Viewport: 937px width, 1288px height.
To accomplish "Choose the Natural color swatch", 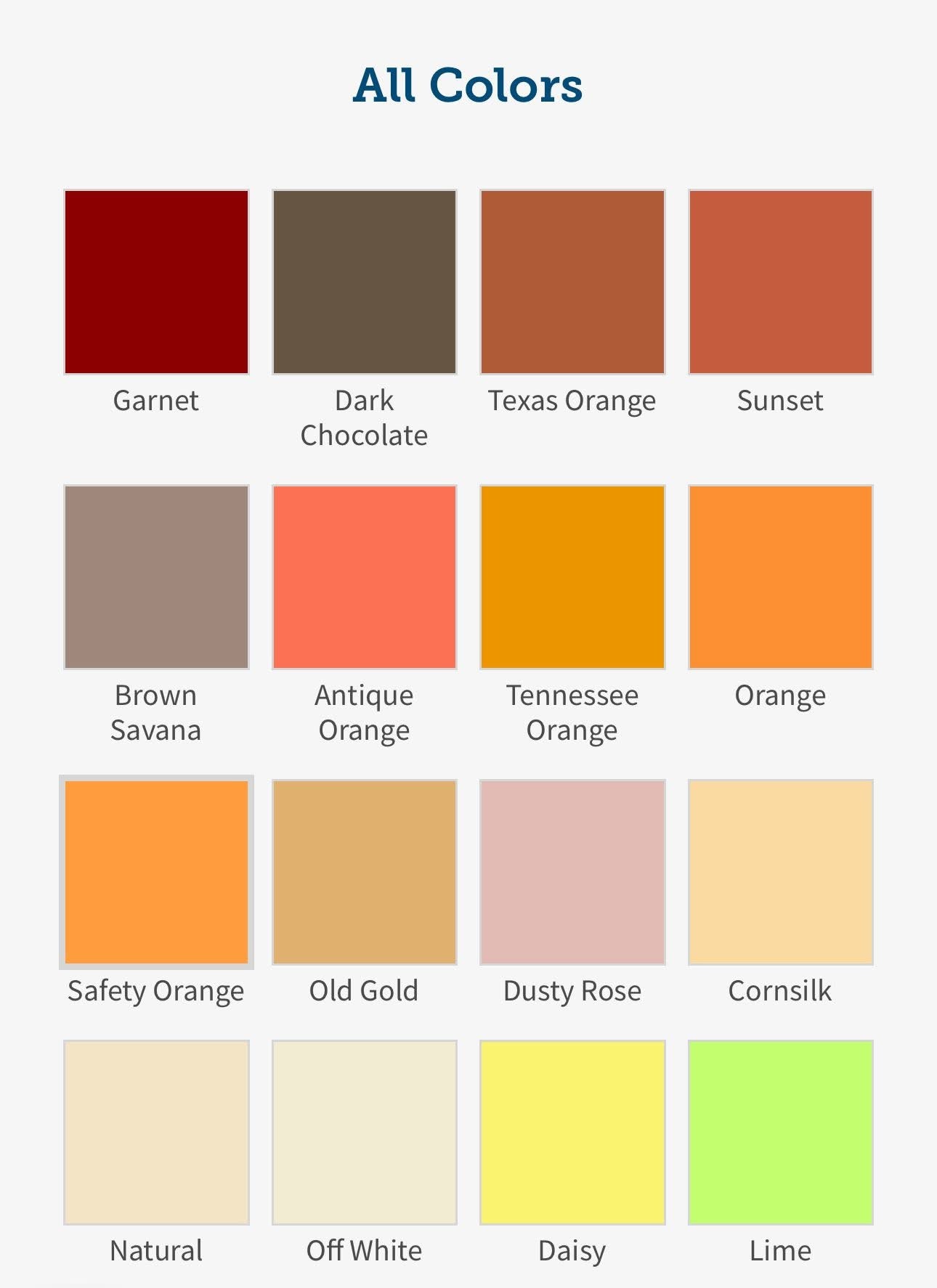I will (x=156, y=1132).
